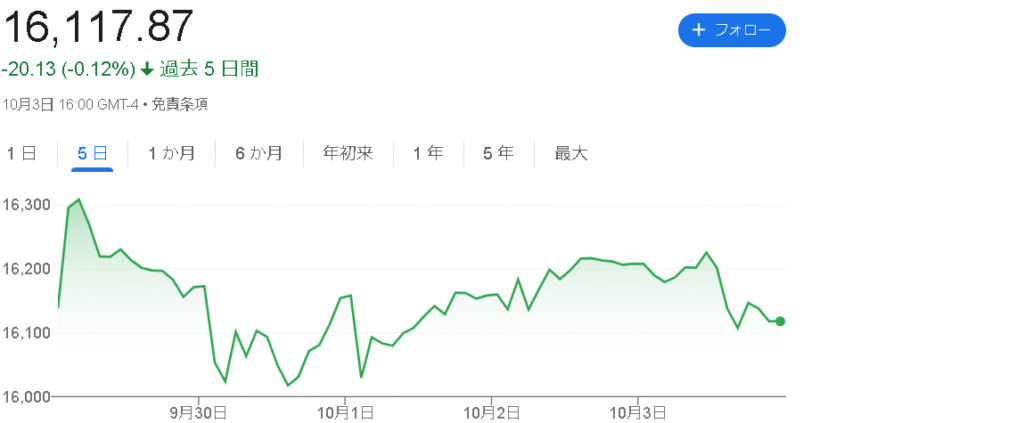Select the 最大 maximum range tab
Image resolution: width=1024 pixels, height=423 pixels.
click(x=571, y=154)
